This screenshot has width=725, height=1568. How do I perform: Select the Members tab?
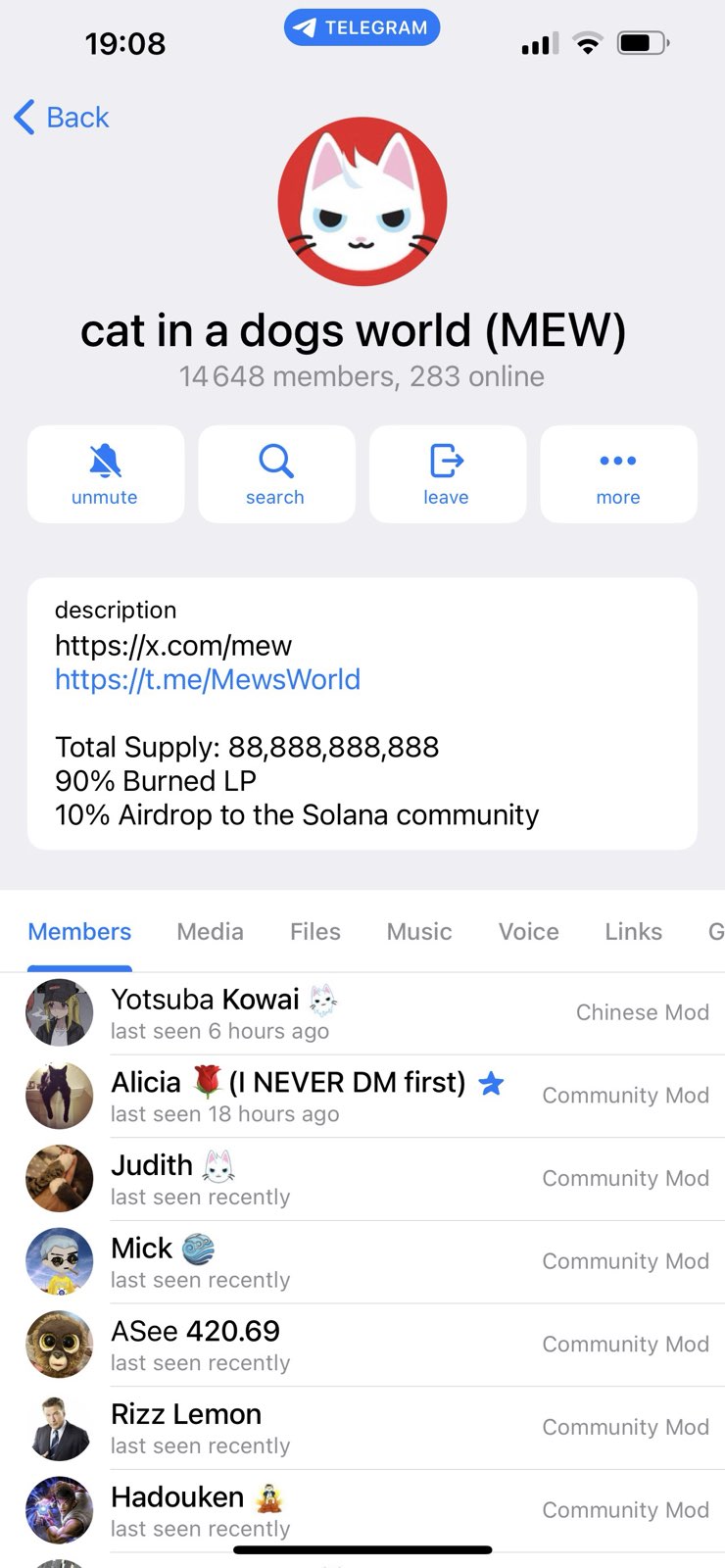79,931
